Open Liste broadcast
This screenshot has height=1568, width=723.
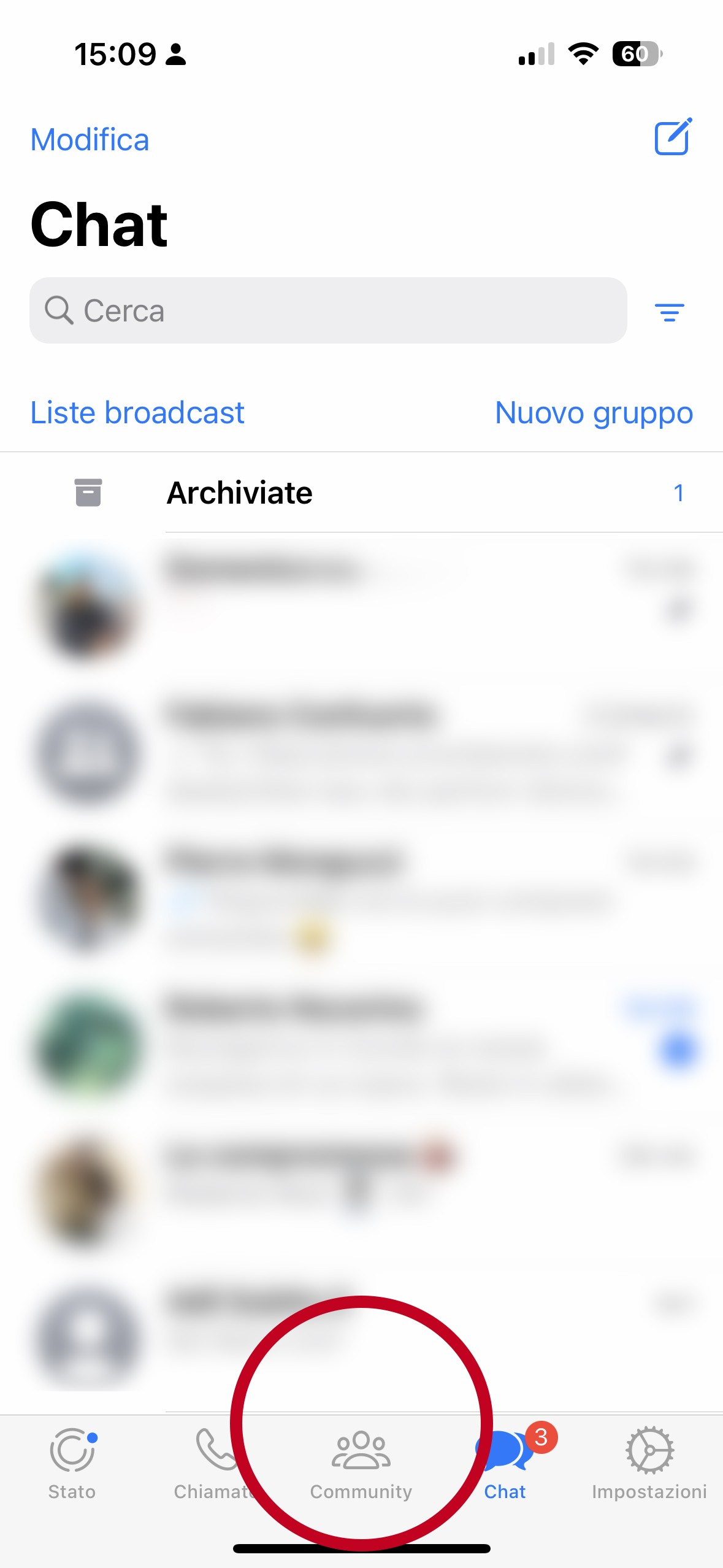coord(137,412)
